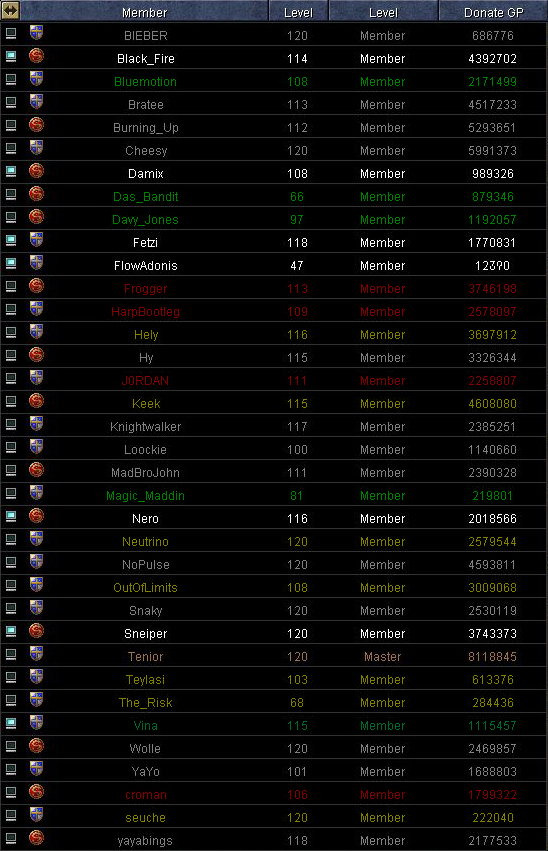The height and width of the screenshot is (851, 548).
Task: Open the row for guild Master Tenior
Action: [274, 656]
